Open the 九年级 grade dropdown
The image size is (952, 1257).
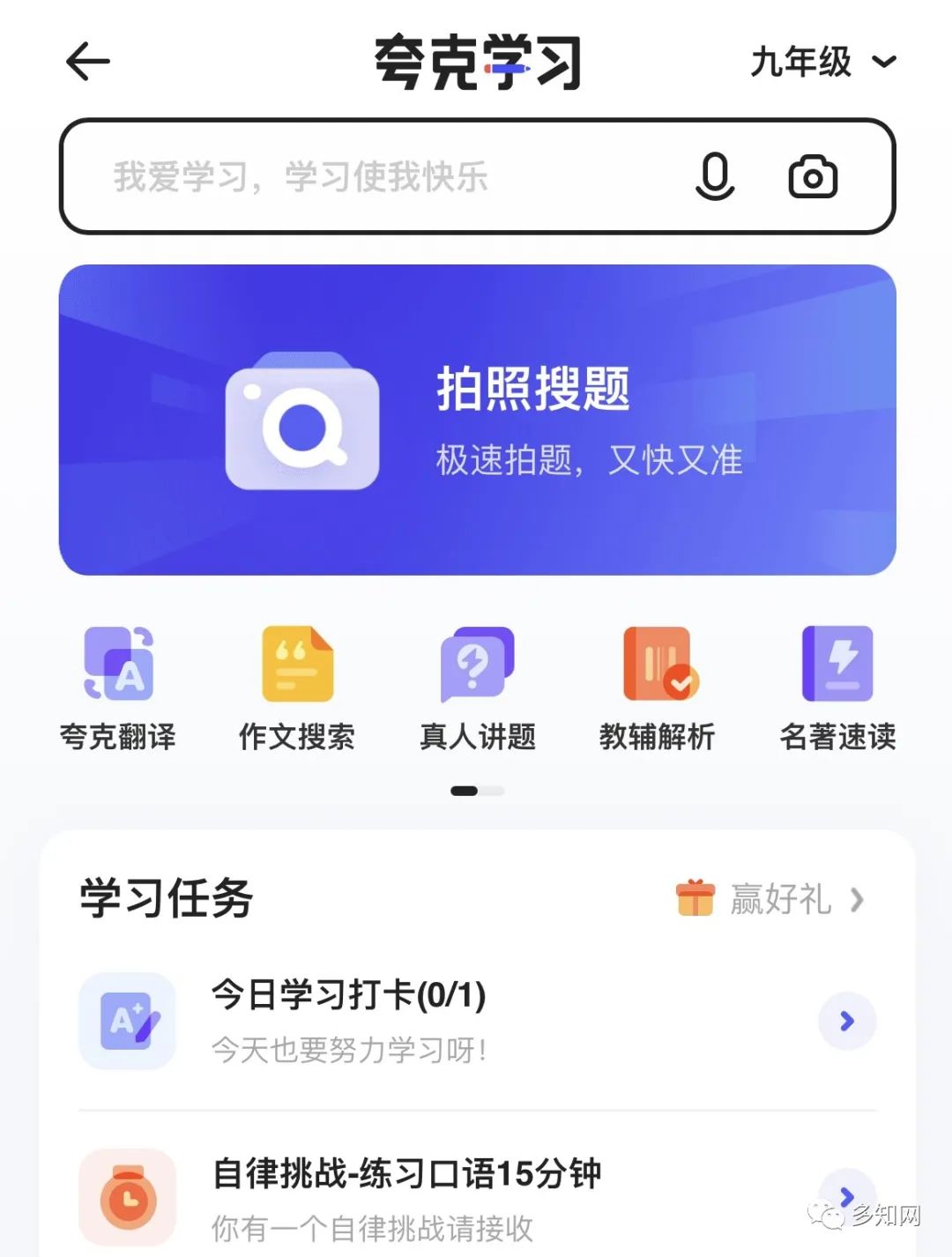[x=822, y=62]
